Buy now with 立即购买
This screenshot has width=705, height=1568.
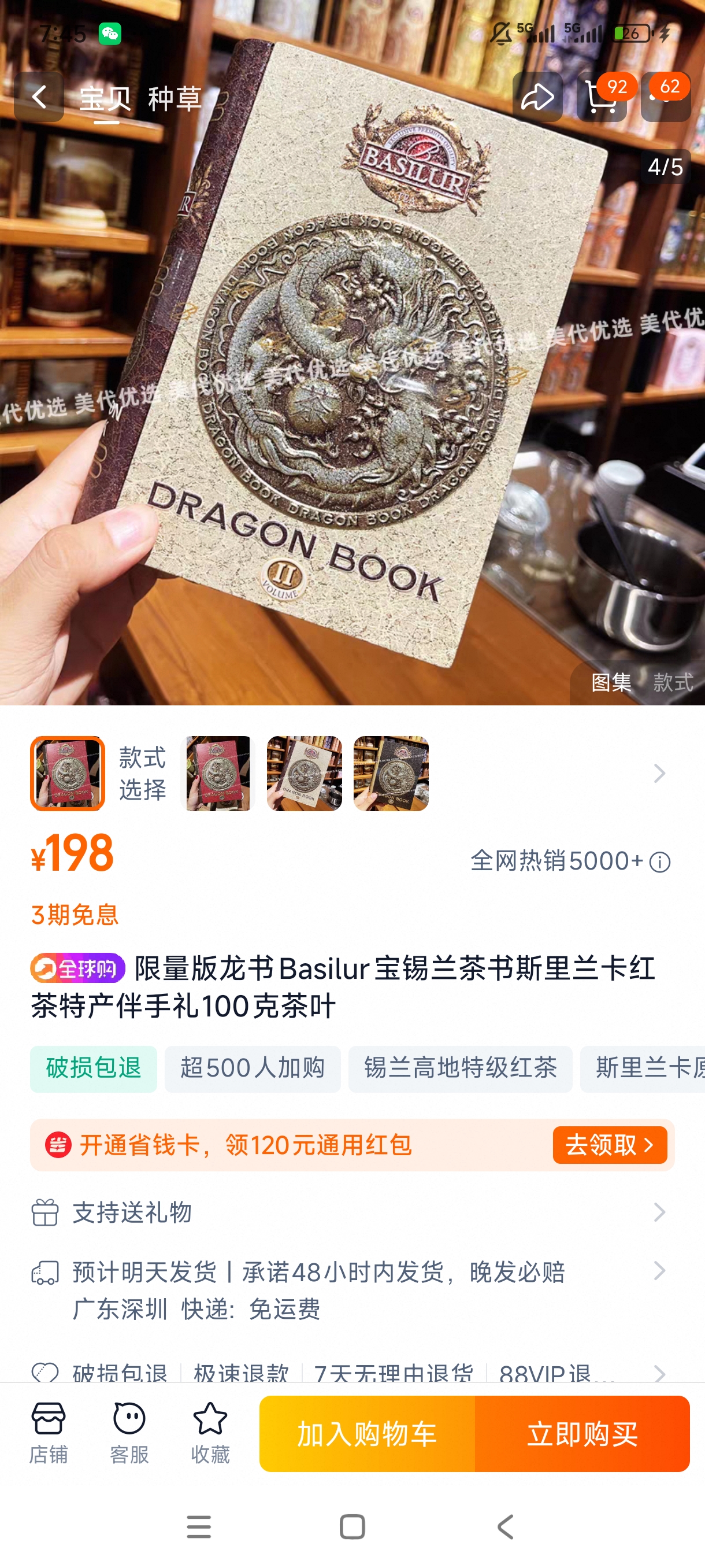pos(582,1434)
